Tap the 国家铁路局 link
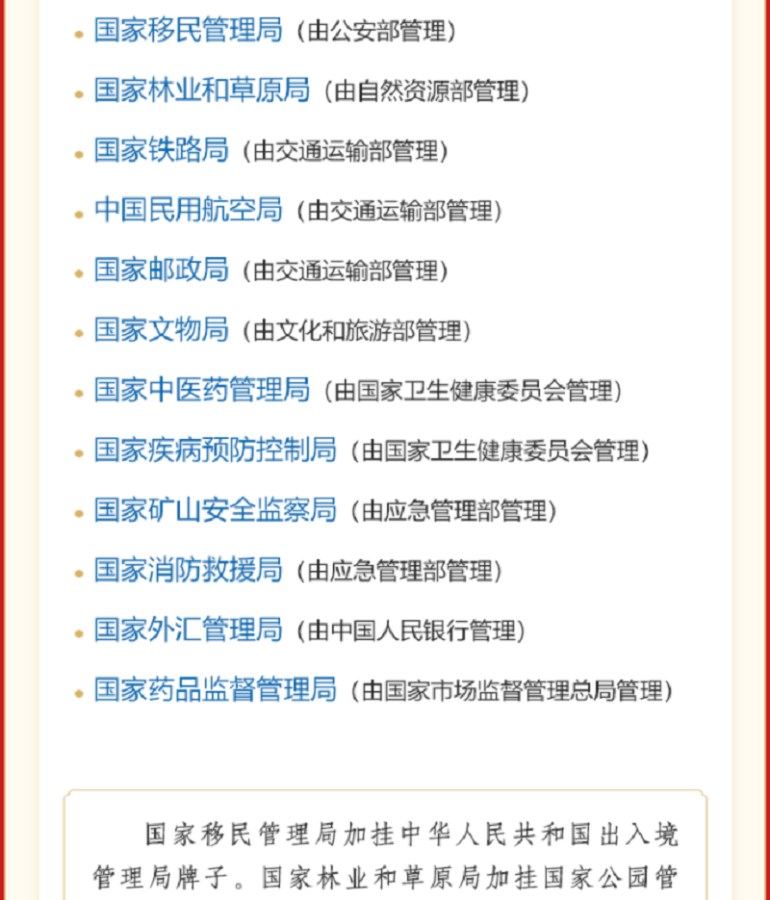The image size is (770, 900). pyautogui.click(x=161, y=150)
